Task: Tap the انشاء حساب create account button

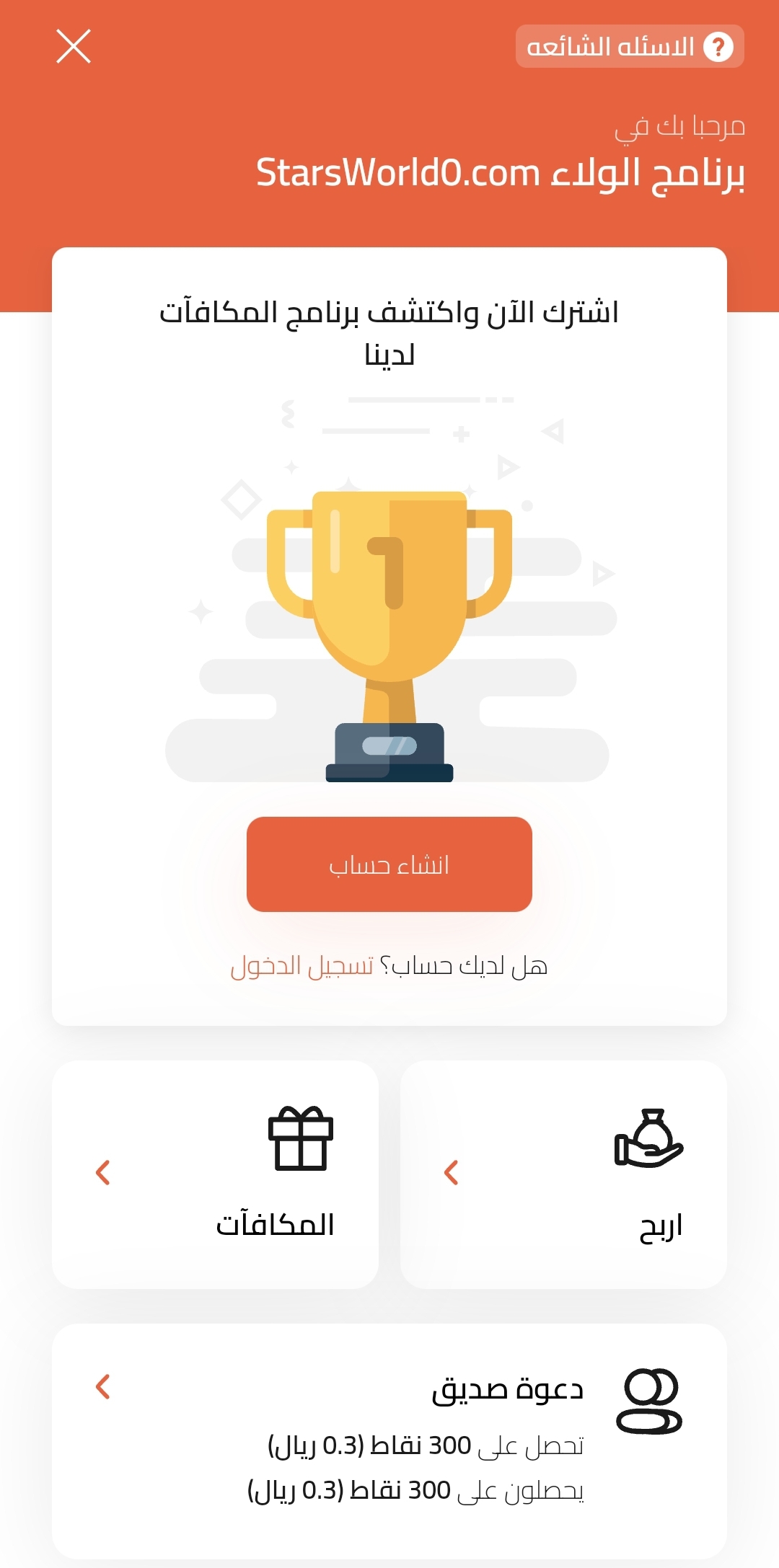Action: pos(389,864)
